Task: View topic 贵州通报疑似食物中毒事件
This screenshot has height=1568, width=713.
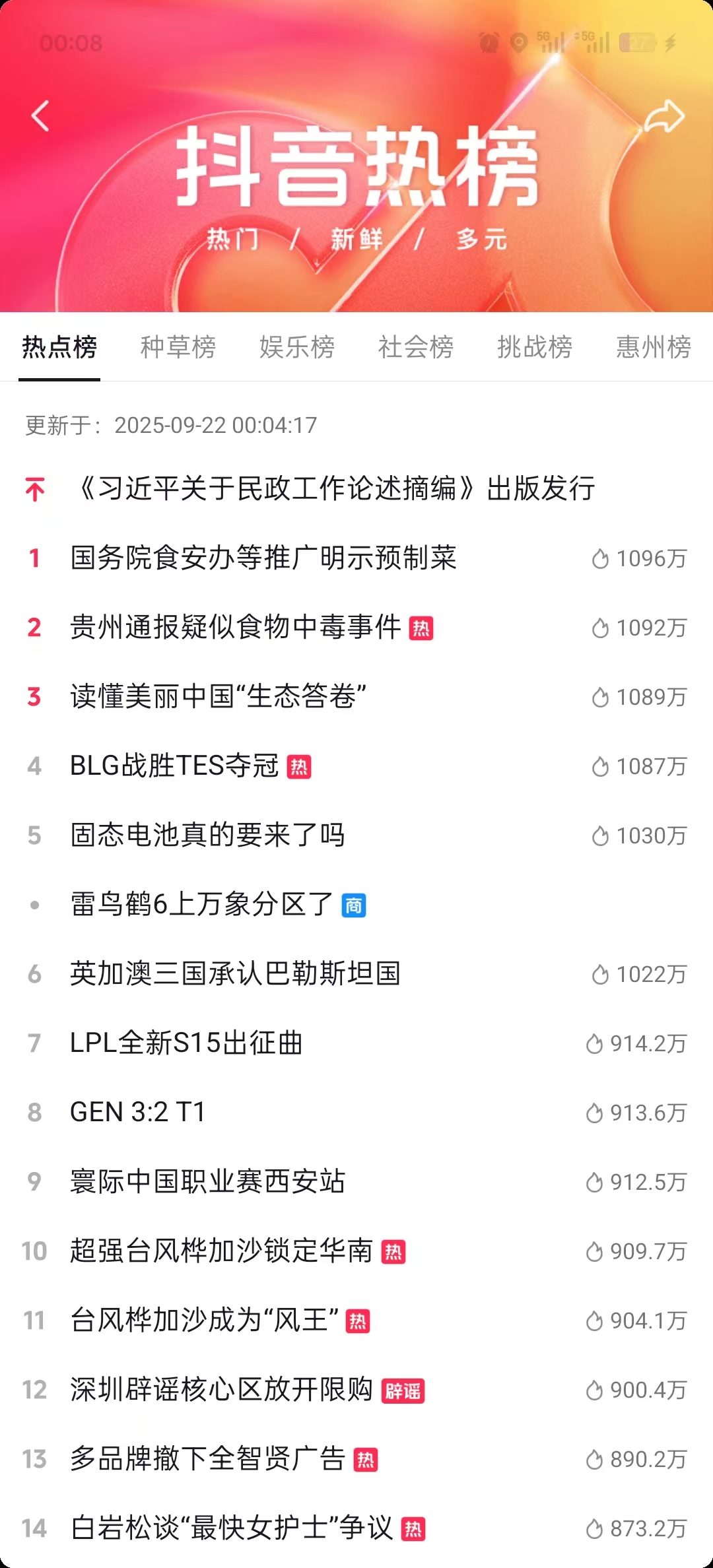Action: [x=236, y=628]
